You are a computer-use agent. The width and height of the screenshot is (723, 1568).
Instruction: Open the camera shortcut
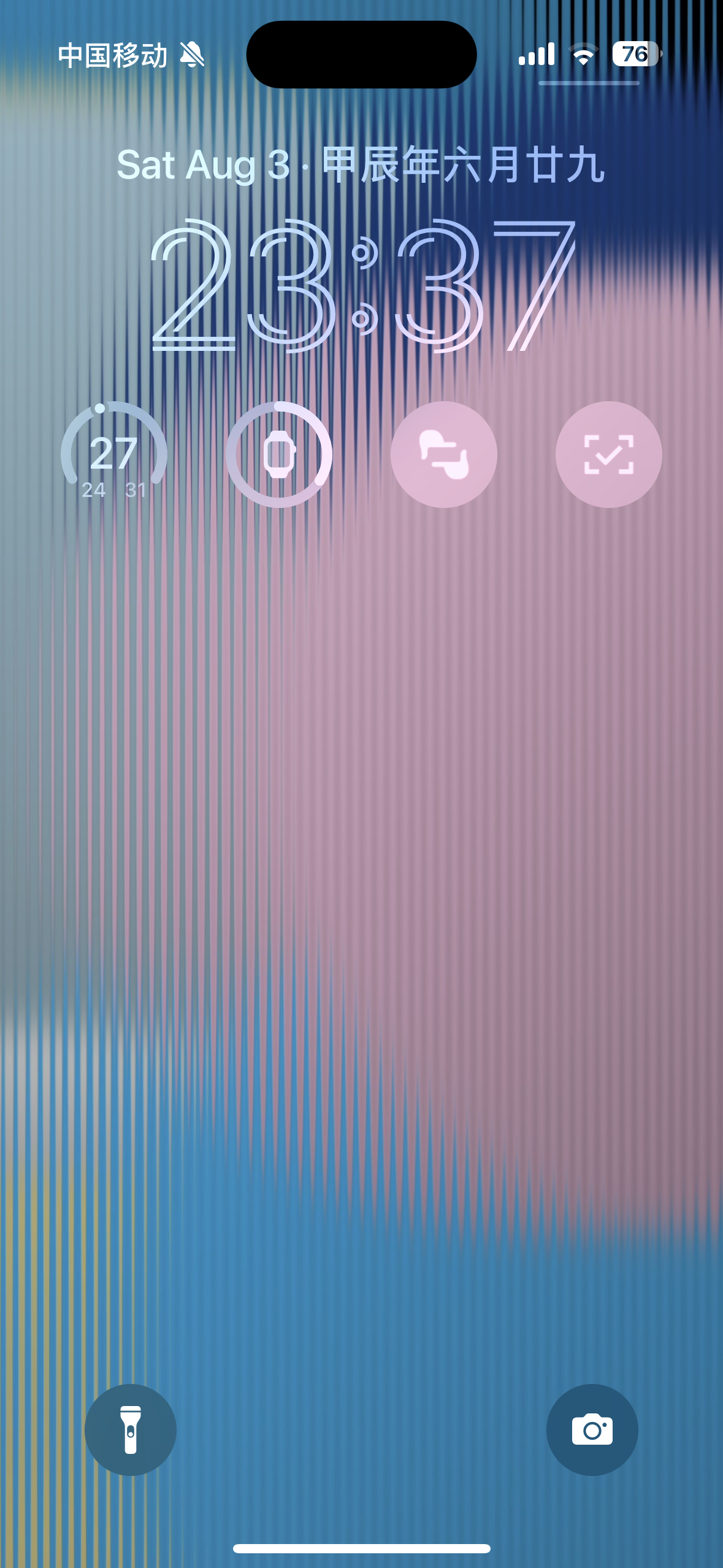[x=592, y=1429]
